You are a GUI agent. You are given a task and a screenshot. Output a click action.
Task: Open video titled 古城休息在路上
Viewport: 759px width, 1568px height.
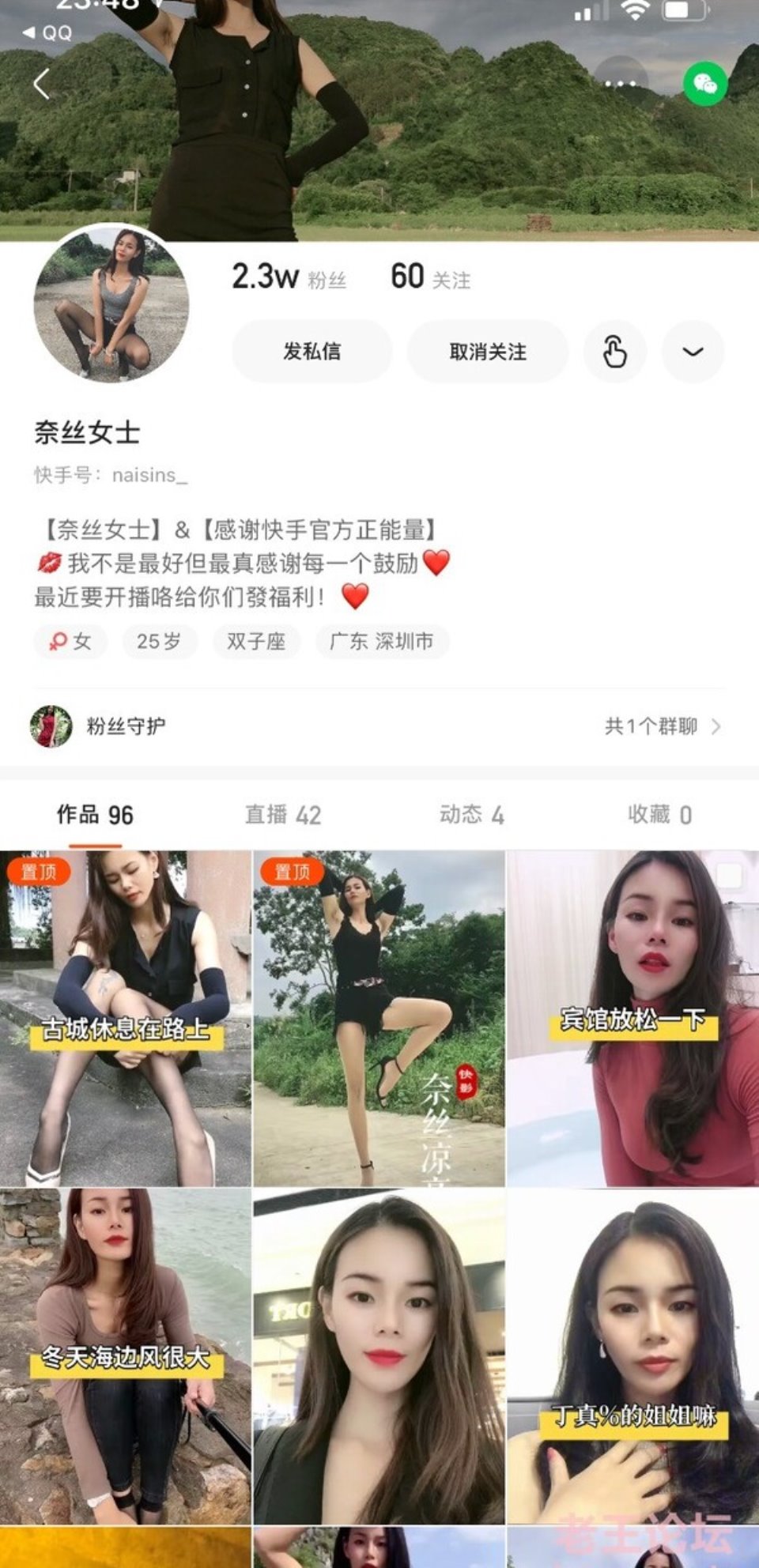(125, 1018)
